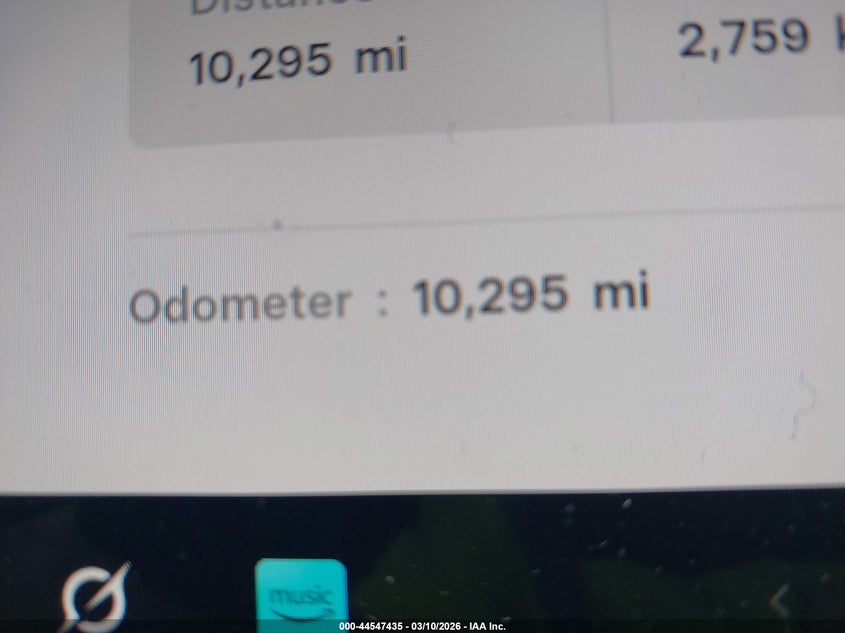The image size is (845, 633).
Task: Tap the left chevron arrow in the dock
Action: 781,601
